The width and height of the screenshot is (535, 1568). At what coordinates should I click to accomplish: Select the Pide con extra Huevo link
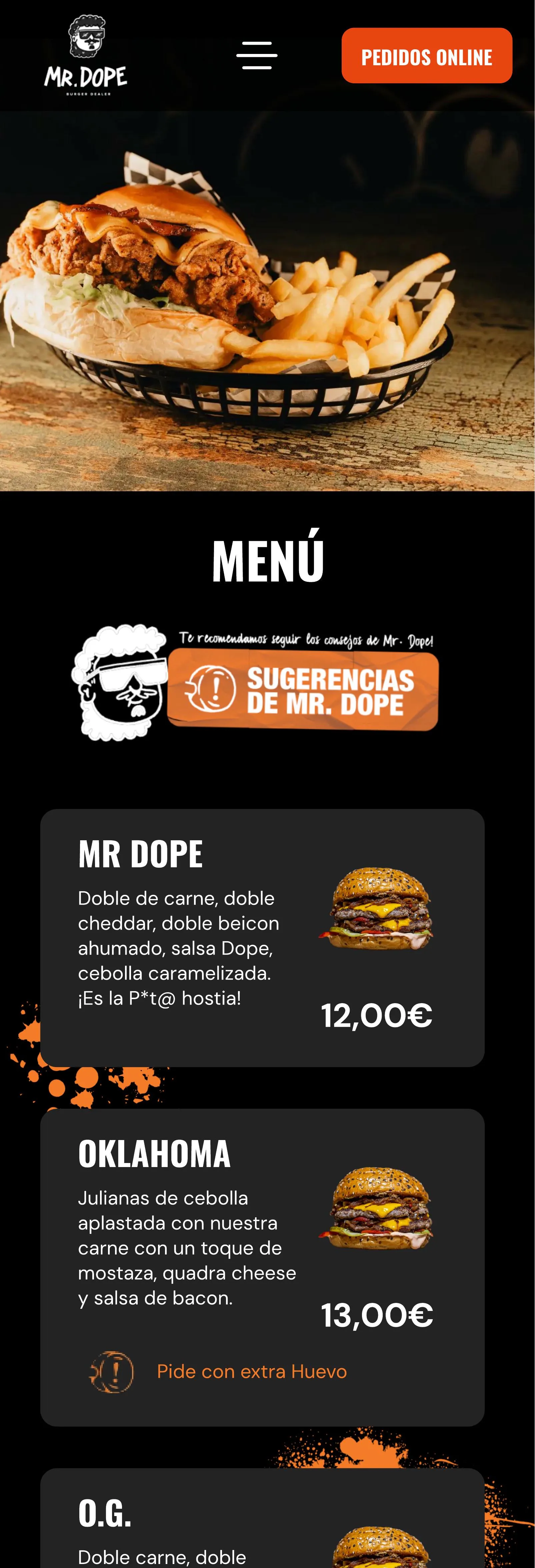(x=252, y=1371)
